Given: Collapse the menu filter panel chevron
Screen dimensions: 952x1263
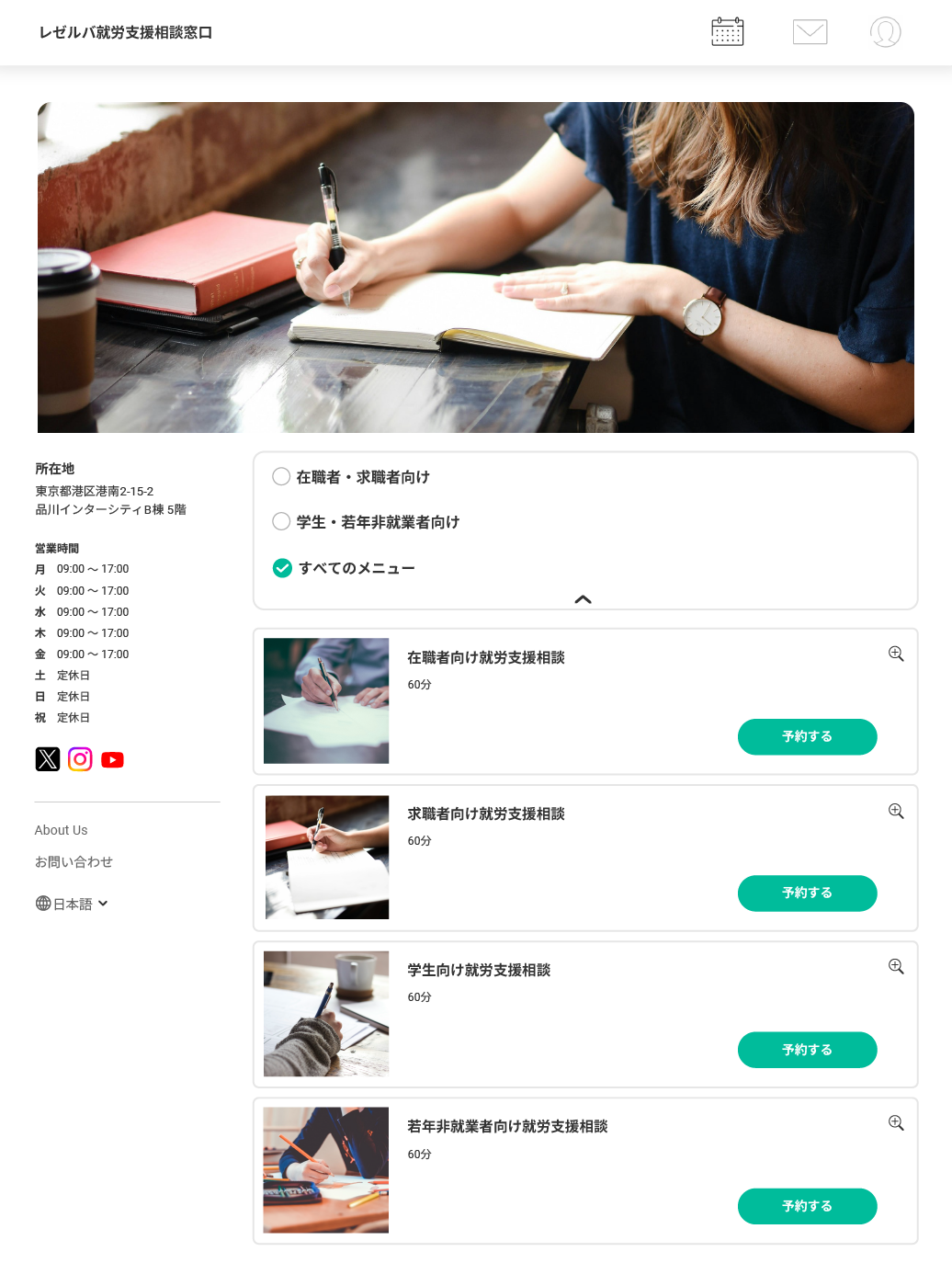Looking at the screenshot, I should (583, 599).
